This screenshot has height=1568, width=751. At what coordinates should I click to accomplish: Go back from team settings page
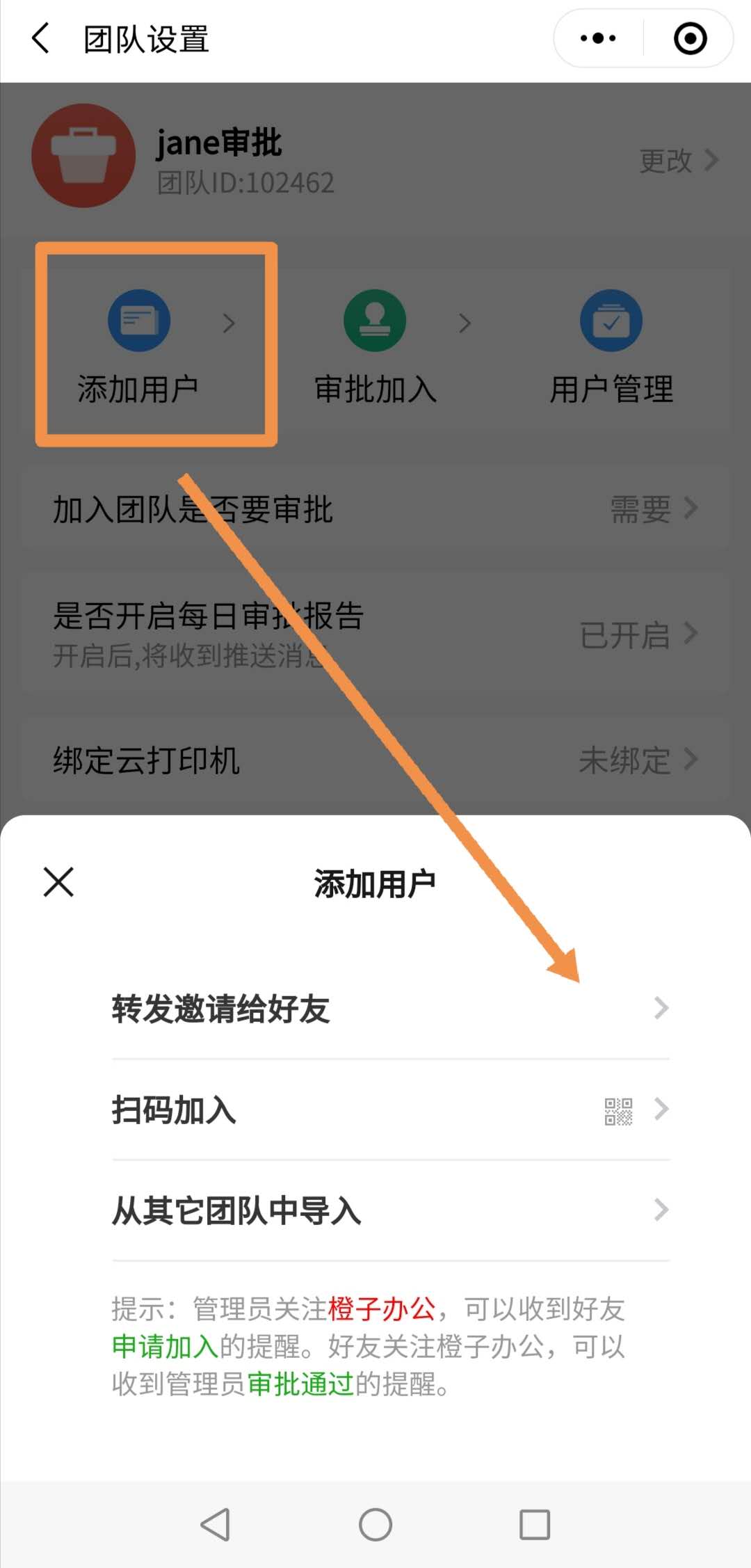[42, 38]
